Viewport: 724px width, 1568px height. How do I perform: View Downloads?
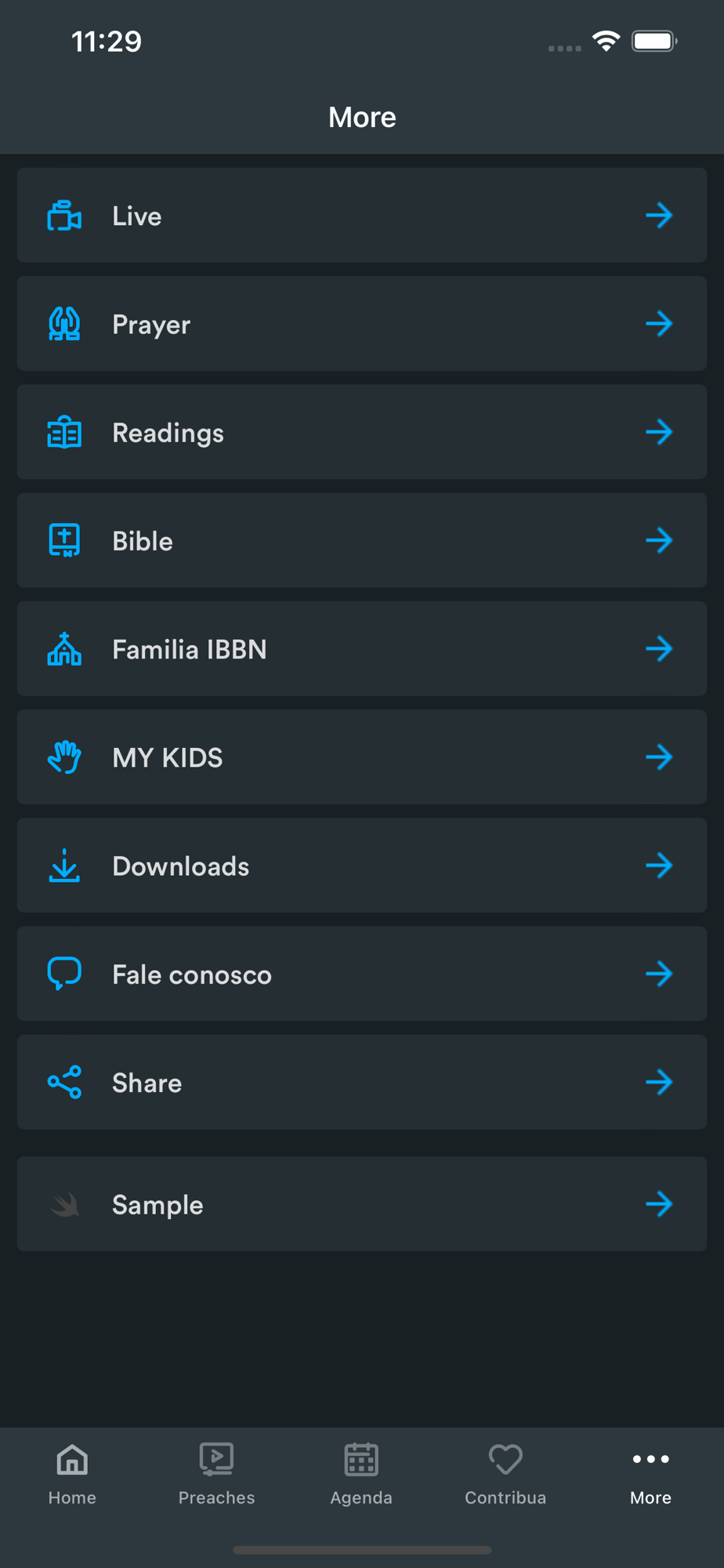(362, 866)
